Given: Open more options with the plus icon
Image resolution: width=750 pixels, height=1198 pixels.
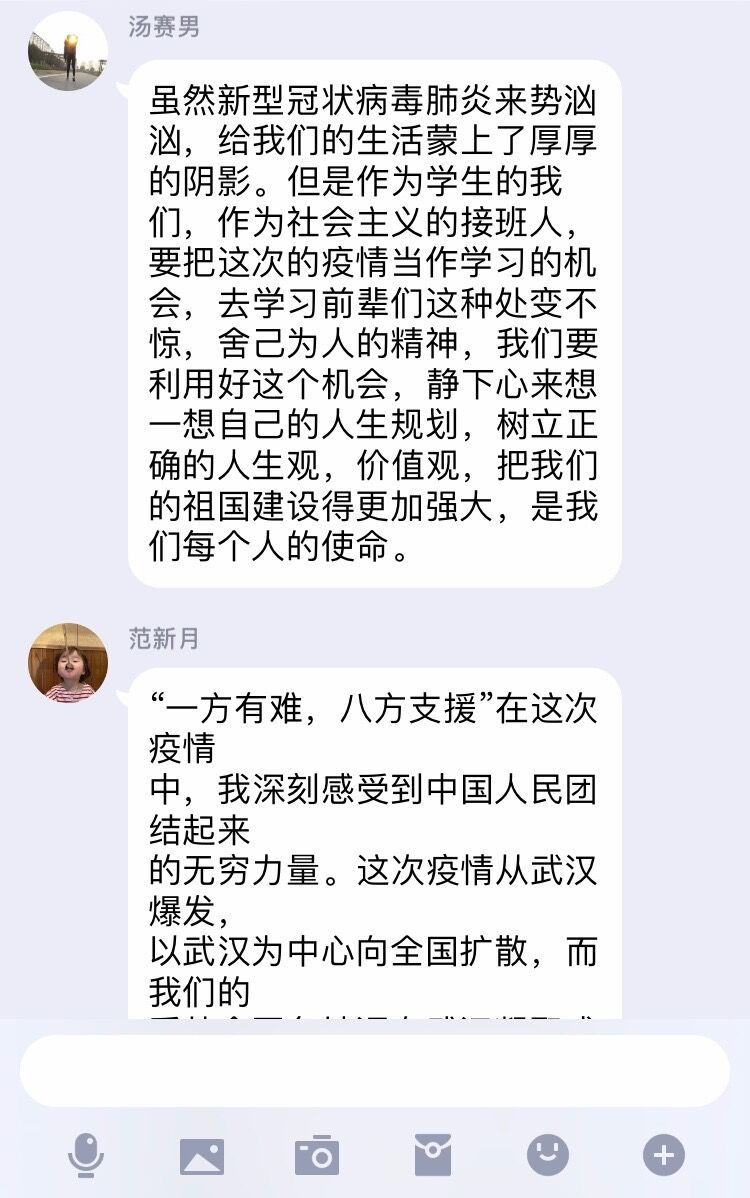Looking at the screenshot, I should coord(663,1156).
